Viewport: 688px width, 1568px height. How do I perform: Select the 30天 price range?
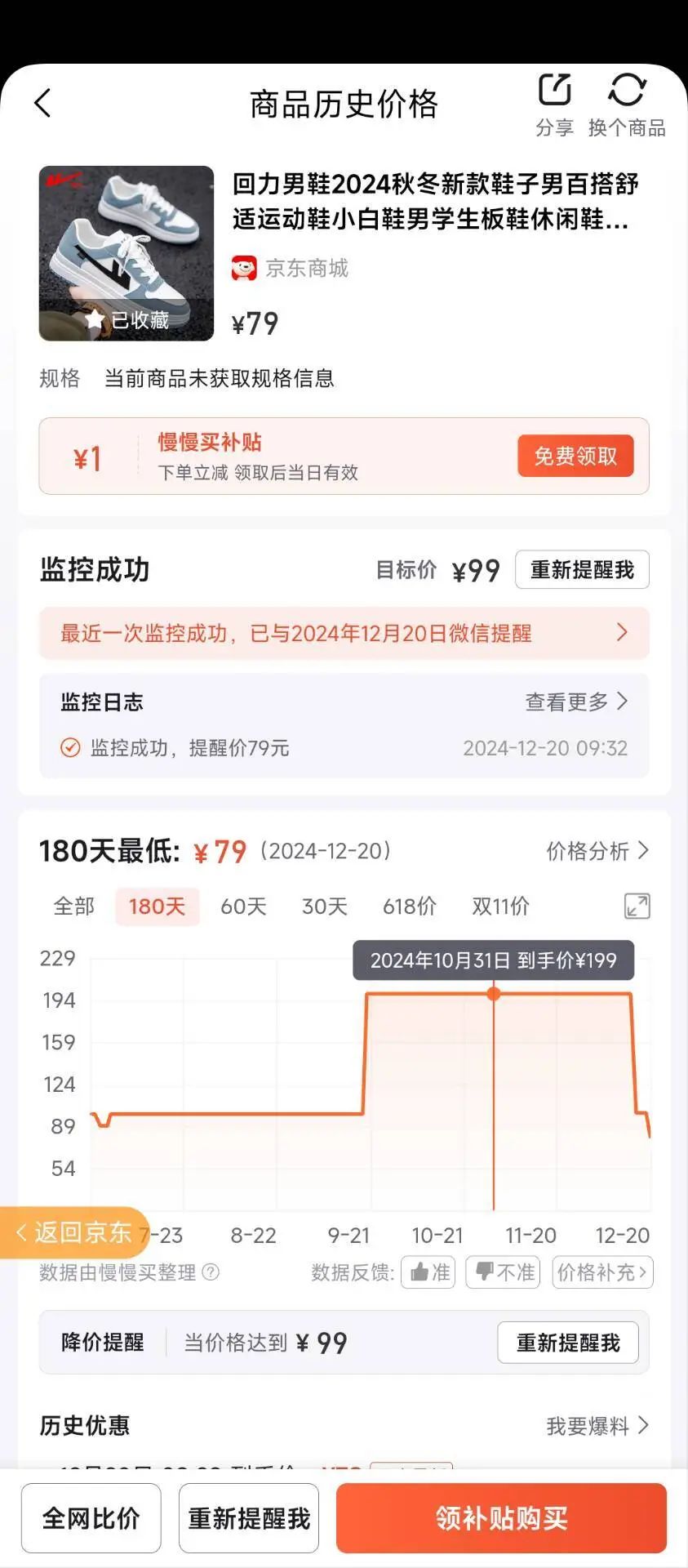click(x=325, y=906)
